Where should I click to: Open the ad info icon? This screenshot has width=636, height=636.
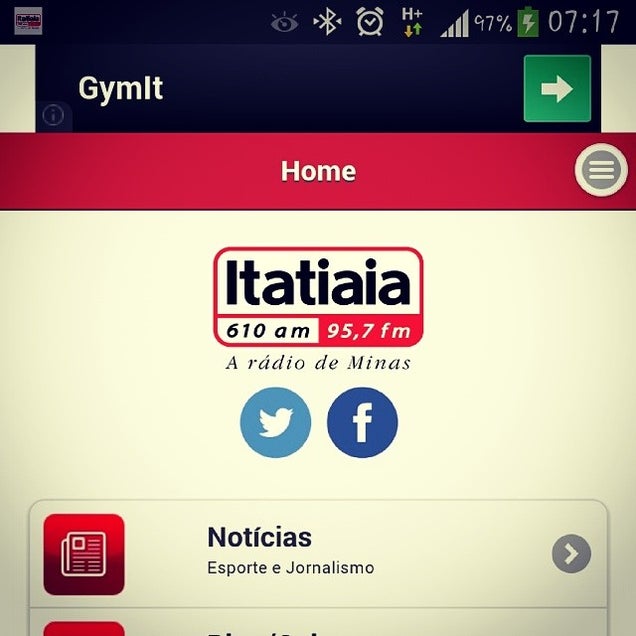(x=54, y=116)
